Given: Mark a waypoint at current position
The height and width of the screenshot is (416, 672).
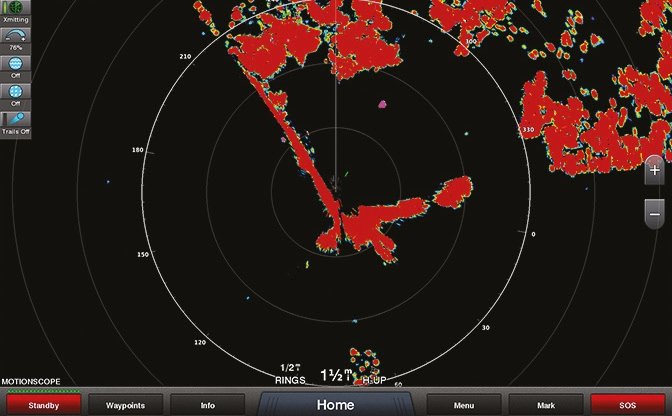Looking at the screenshot, I should tap(546, 405).
